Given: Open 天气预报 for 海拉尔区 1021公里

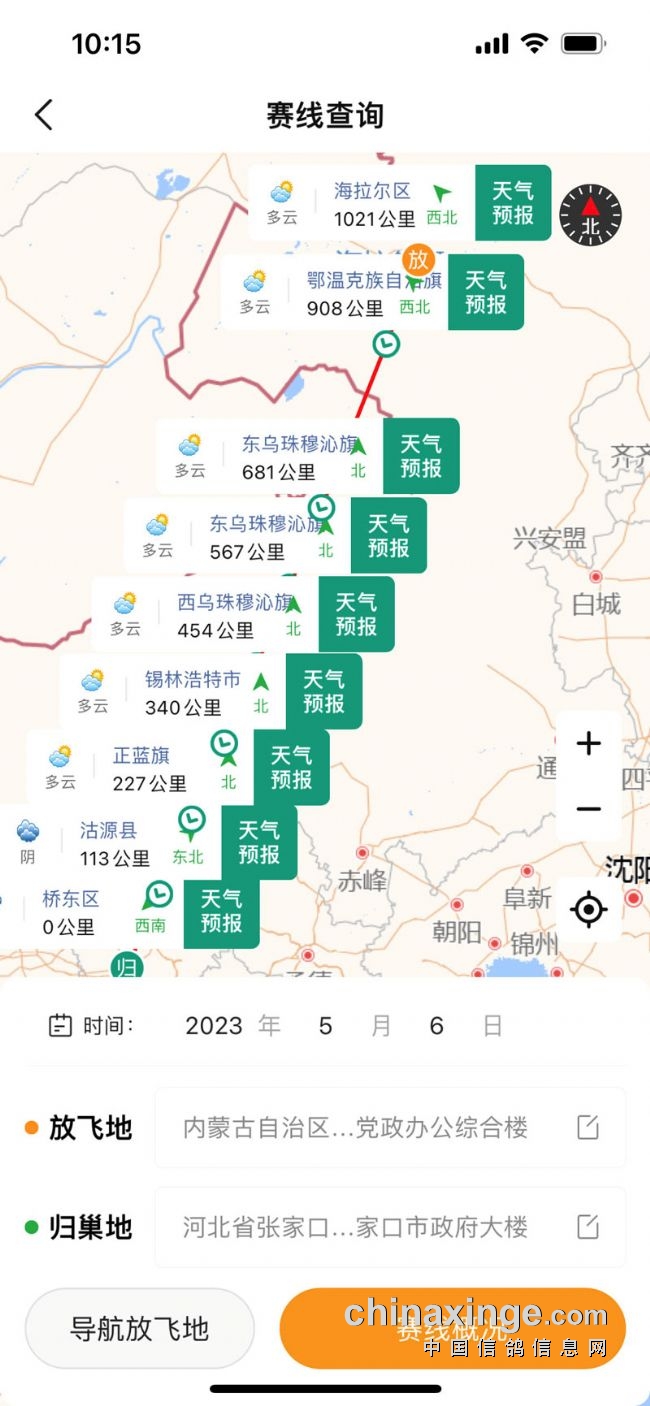Looking at the screenshot, I should point(512,203).
